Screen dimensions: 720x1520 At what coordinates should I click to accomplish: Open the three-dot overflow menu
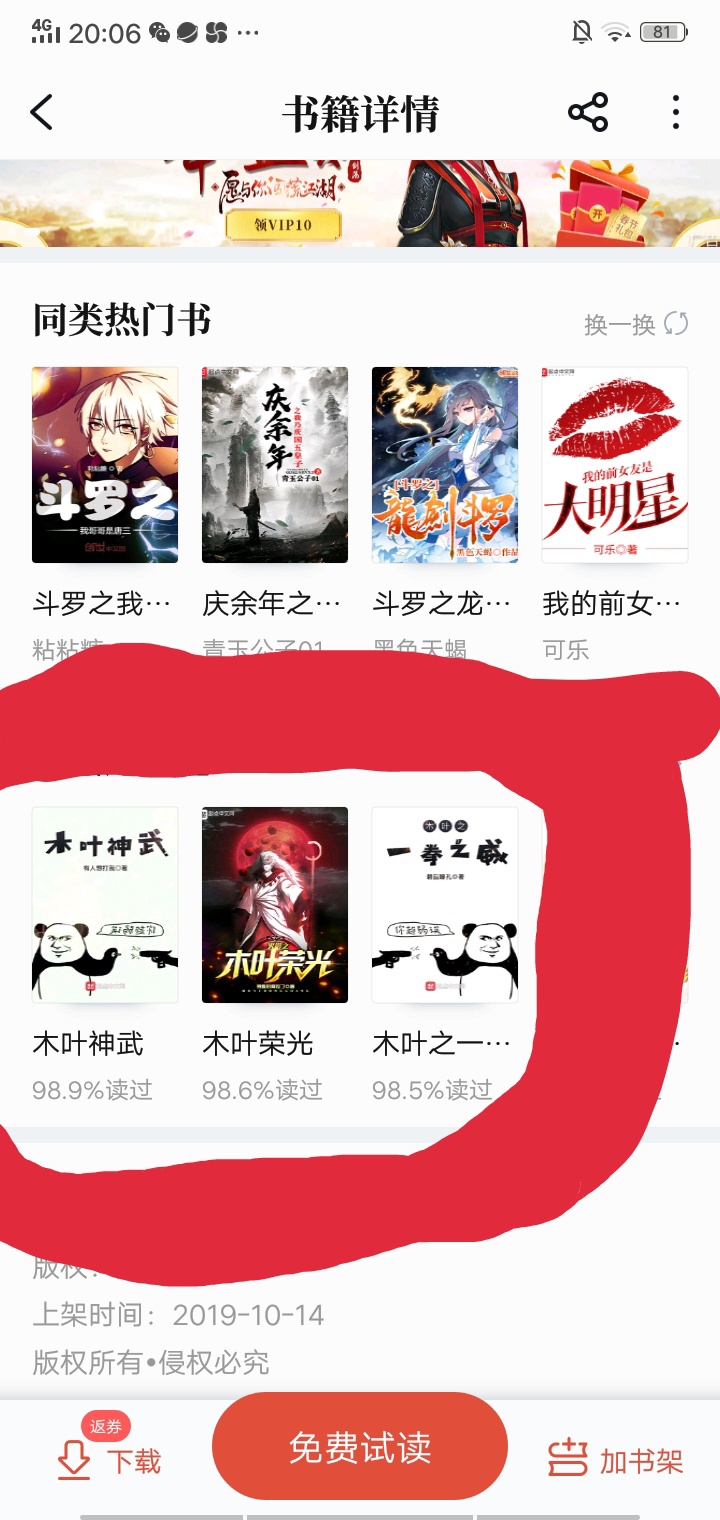click(676, 112)
